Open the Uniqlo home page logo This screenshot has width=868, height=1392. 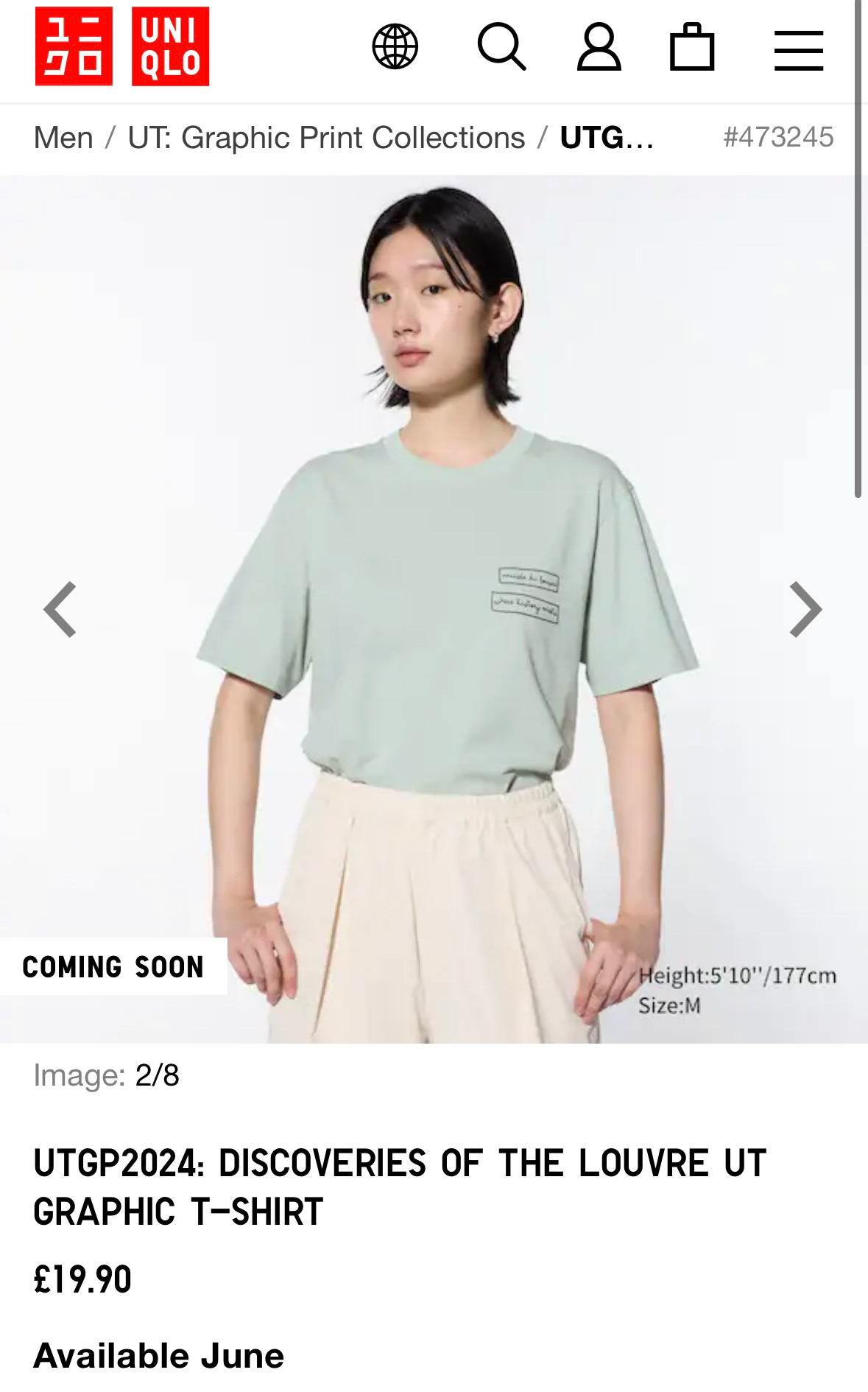point(122,46)
